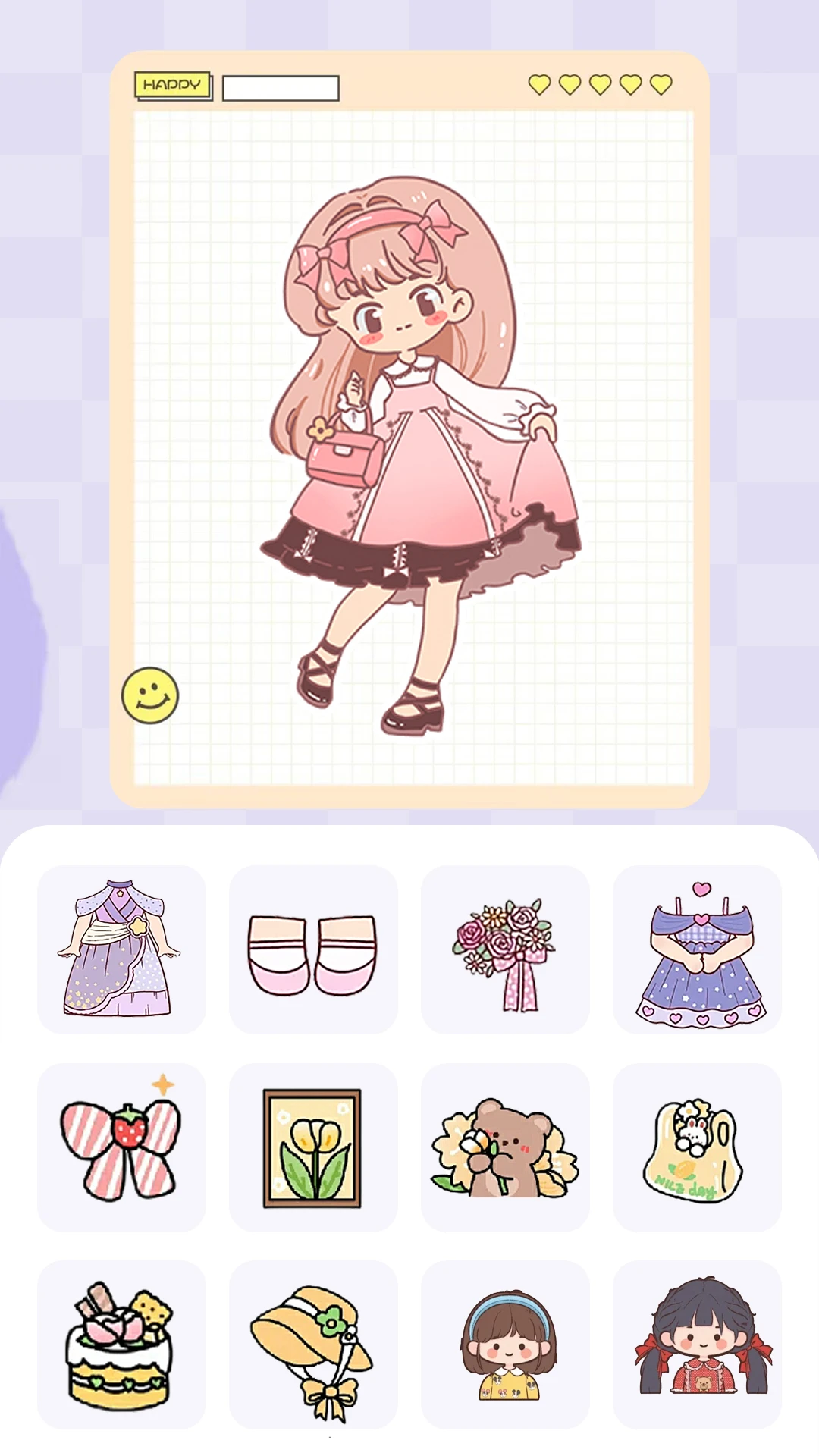
Task: Pick the rose bouquet with pink ribbon
Action: coord(505,949)
